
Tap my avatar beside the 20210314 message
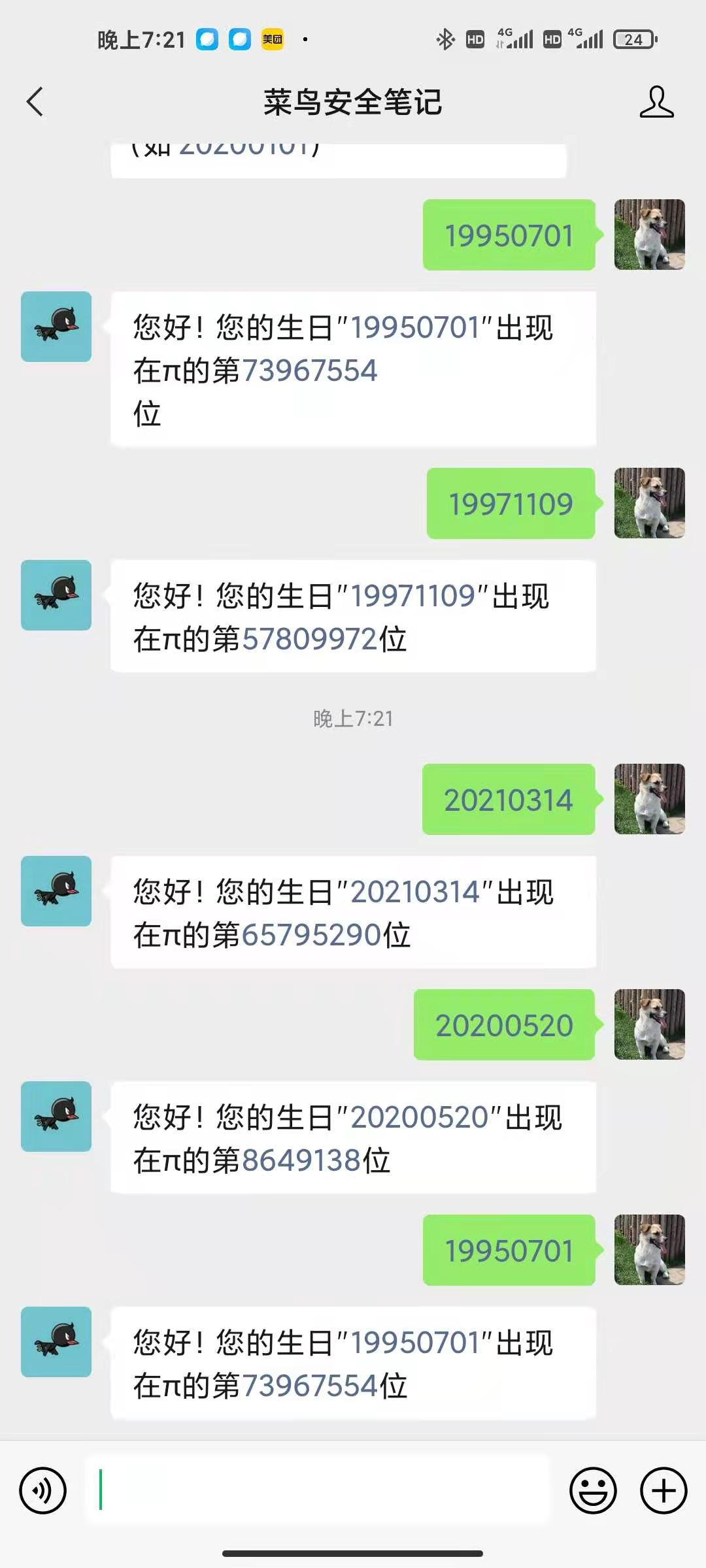(649, 799)
